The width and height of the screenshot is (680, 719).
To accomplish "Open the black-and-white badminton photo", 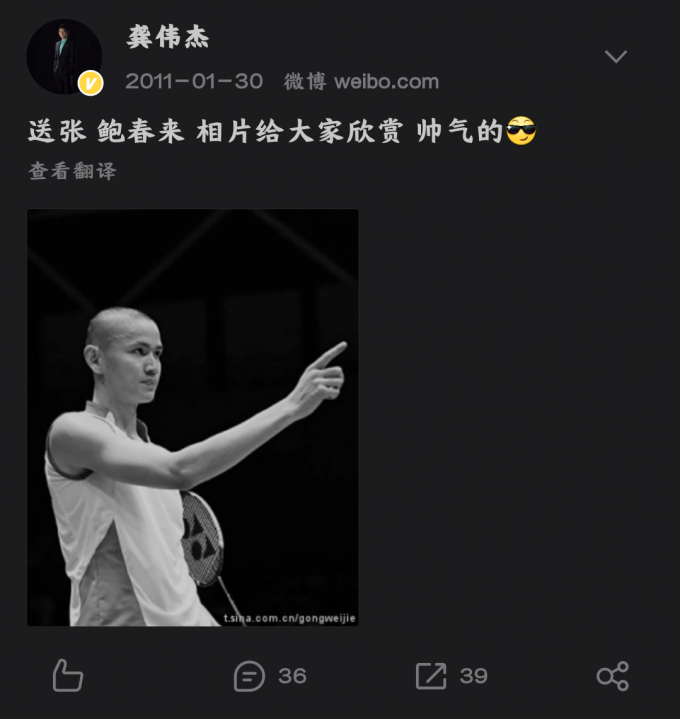I will point(192,417).
